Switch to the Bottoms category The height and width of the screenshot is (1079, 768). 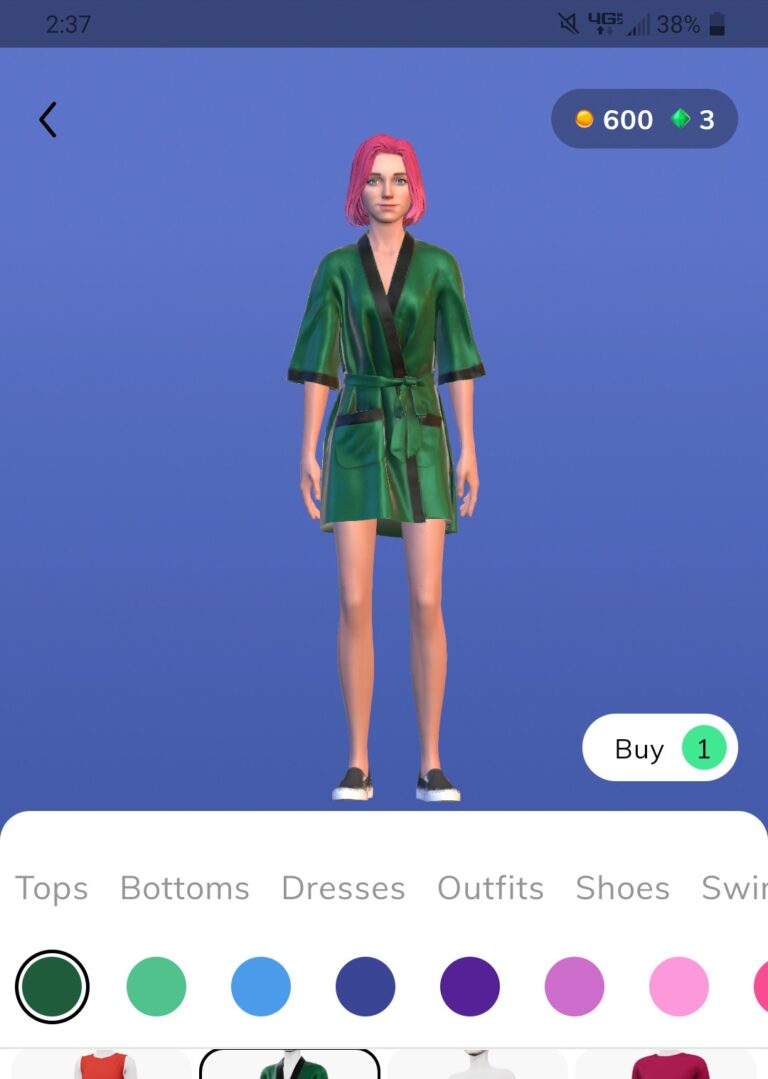coord(185,888)
